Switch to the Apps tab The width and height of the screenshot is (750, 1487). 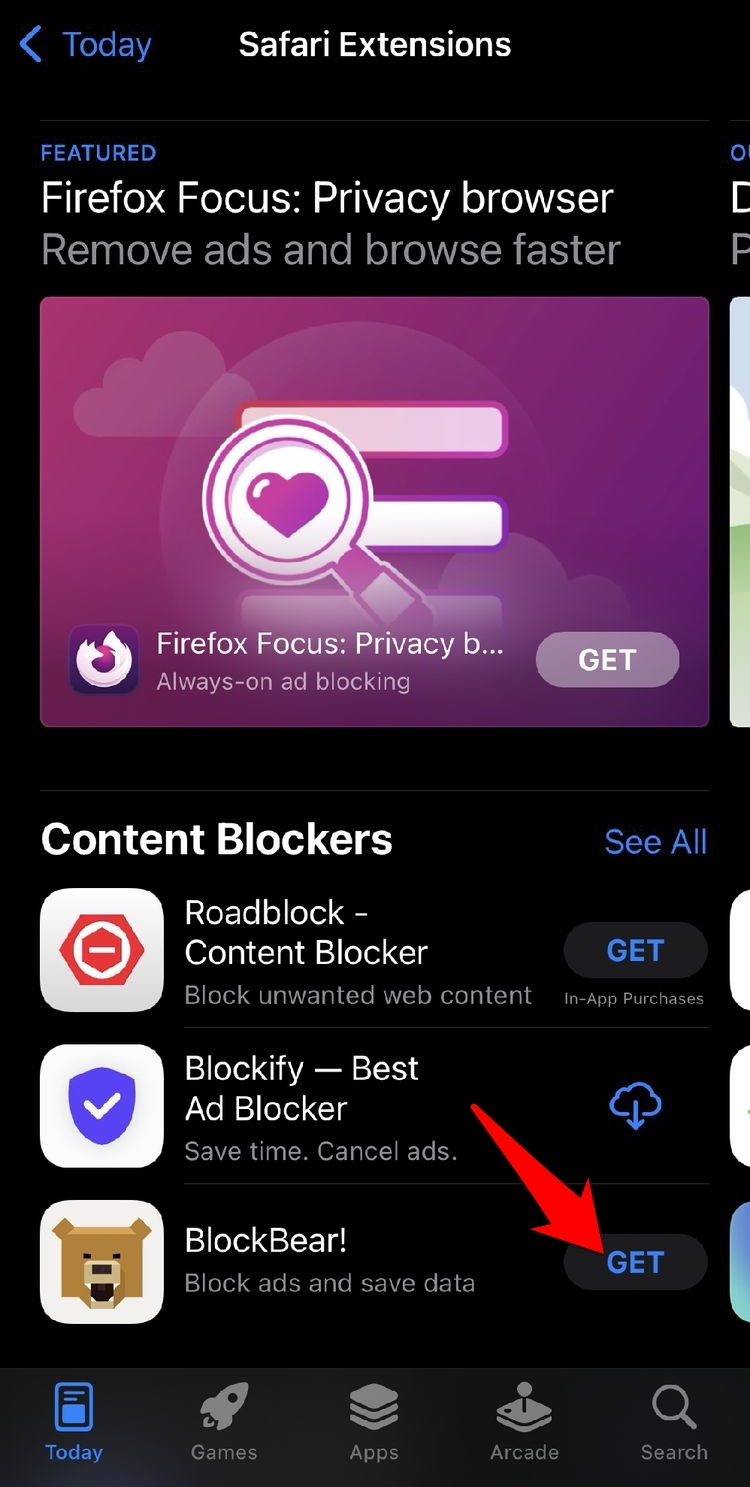tap(374, 1424)
